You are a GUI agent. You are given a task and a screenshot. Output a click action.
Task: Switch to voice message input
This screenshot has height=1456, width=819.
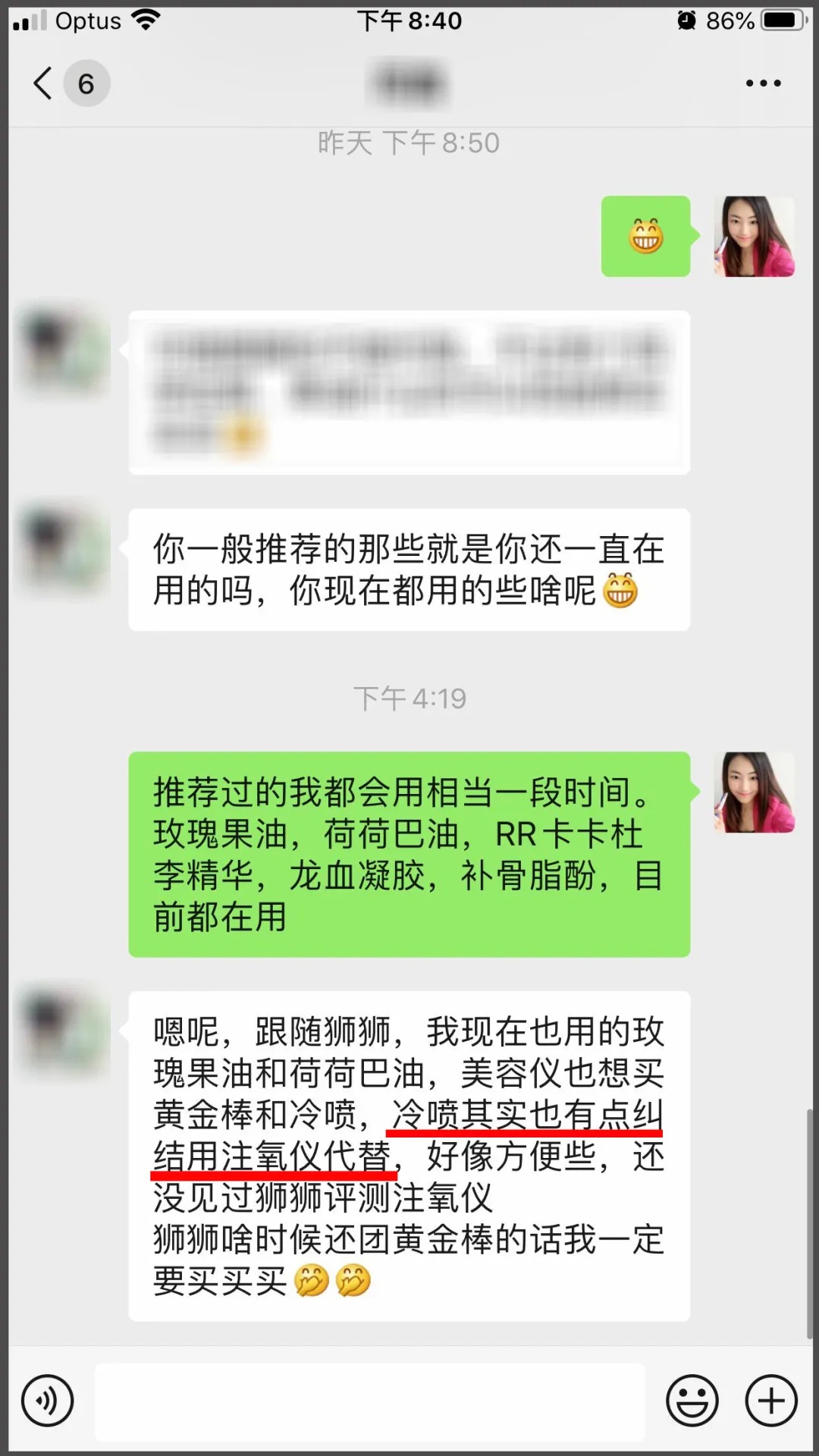48,1400
